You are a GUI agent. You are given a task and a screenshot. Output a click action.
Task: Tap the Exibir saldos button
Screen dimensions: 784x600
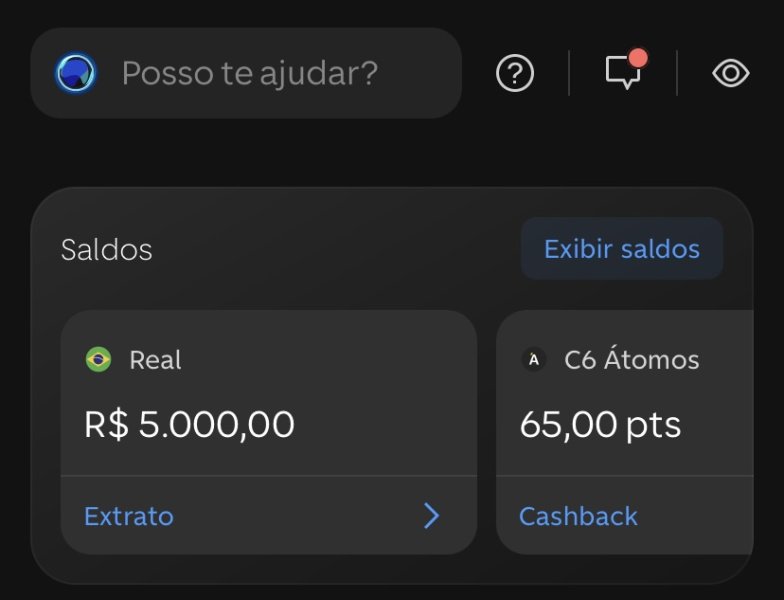[621, 249]
